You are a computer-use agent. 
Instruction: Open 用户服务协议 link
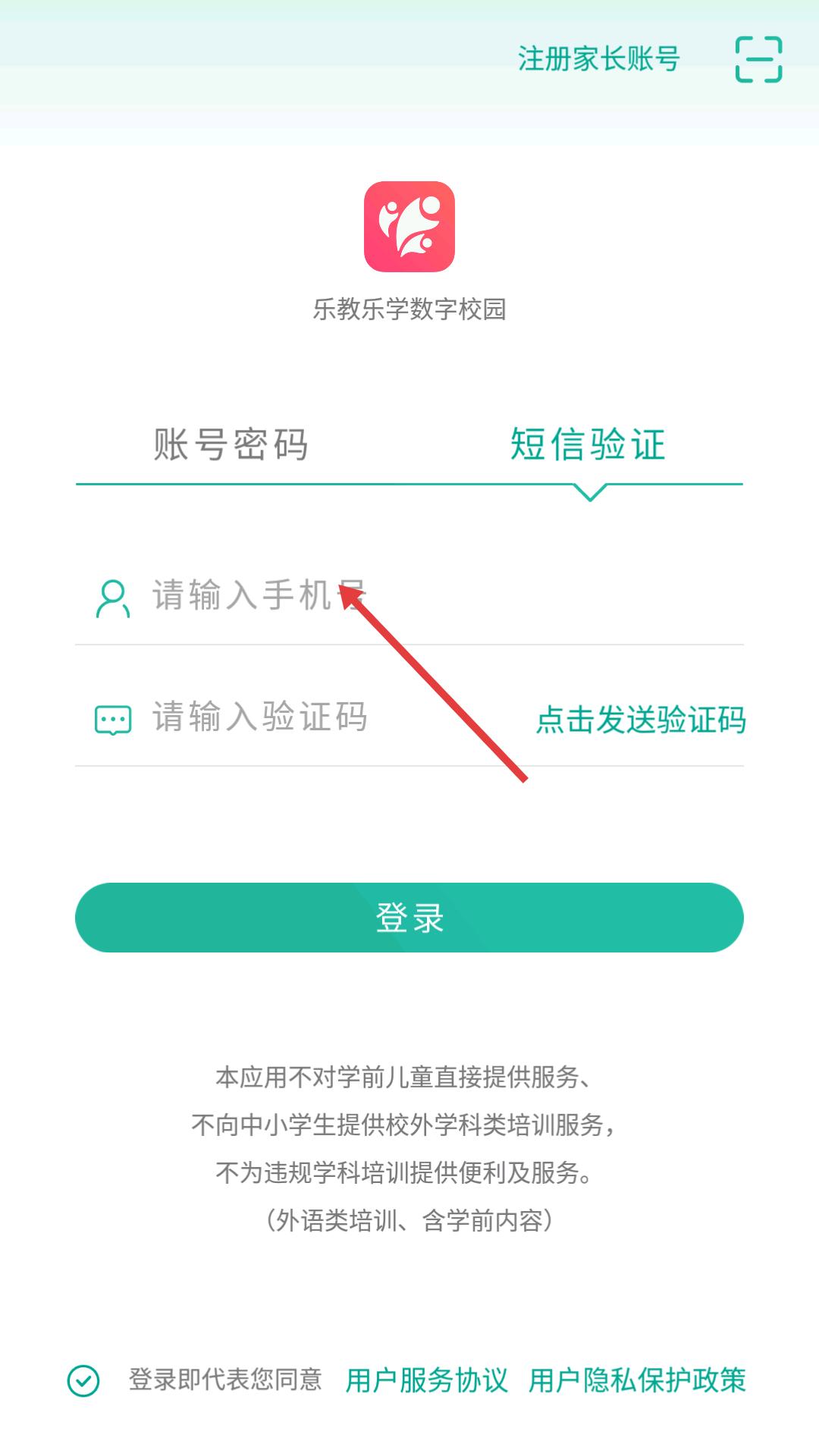pos(426,1381)
